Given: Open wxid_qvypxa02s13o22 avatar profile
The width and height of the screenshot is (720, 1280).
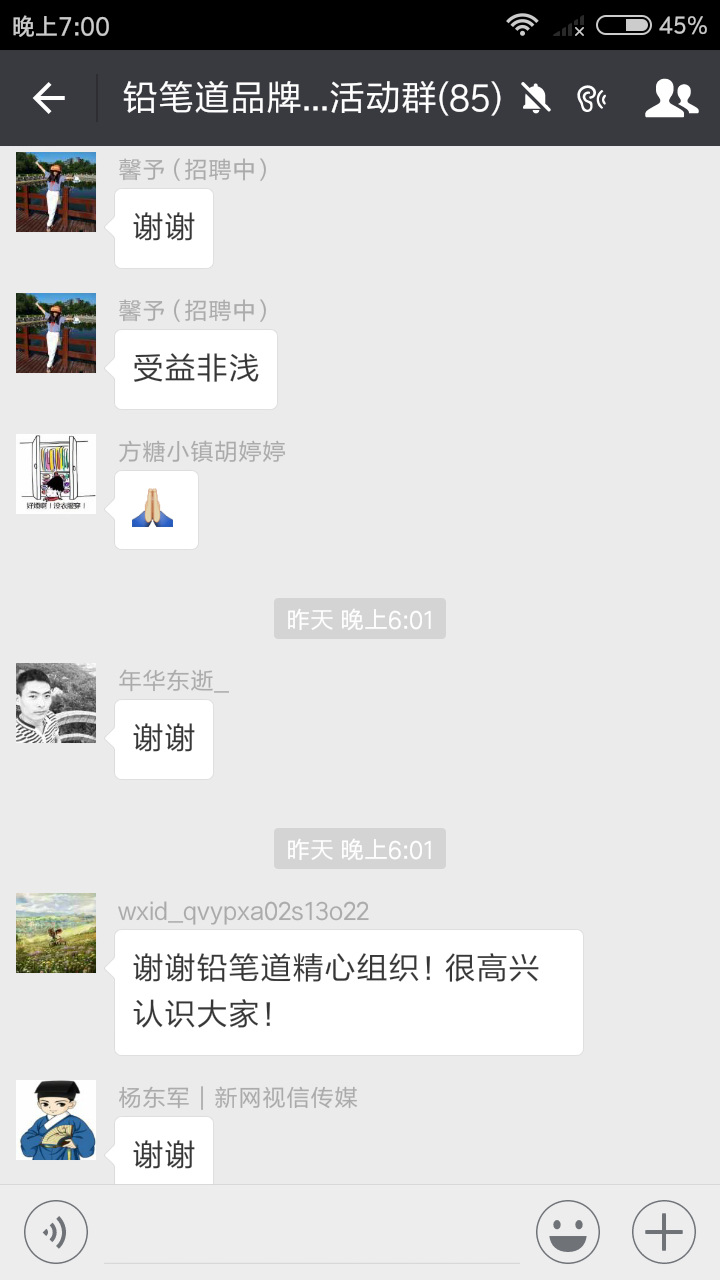Looking at the screenshot, I should pos(56,933).
